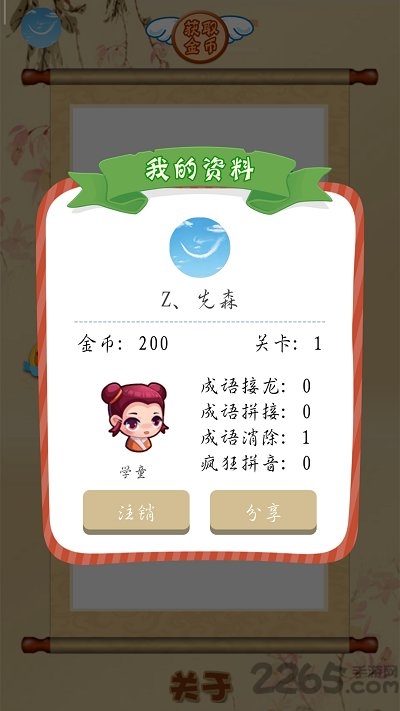Screen dimensions: 400x711
Task: Share profile via 分享 button
Action: (263, 512)
